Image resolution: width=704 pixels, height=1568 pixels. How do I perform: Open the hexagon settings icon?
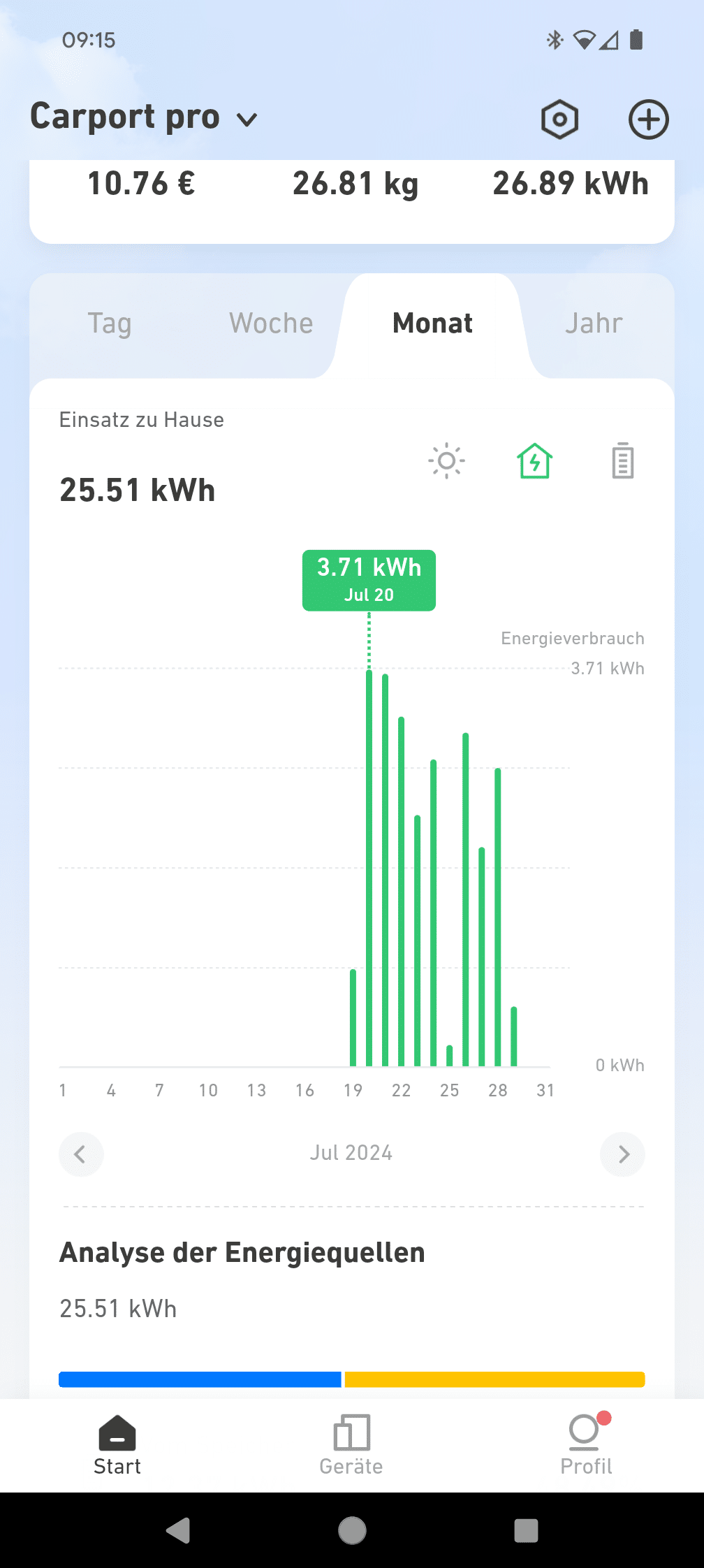click(x=559, y=119)
